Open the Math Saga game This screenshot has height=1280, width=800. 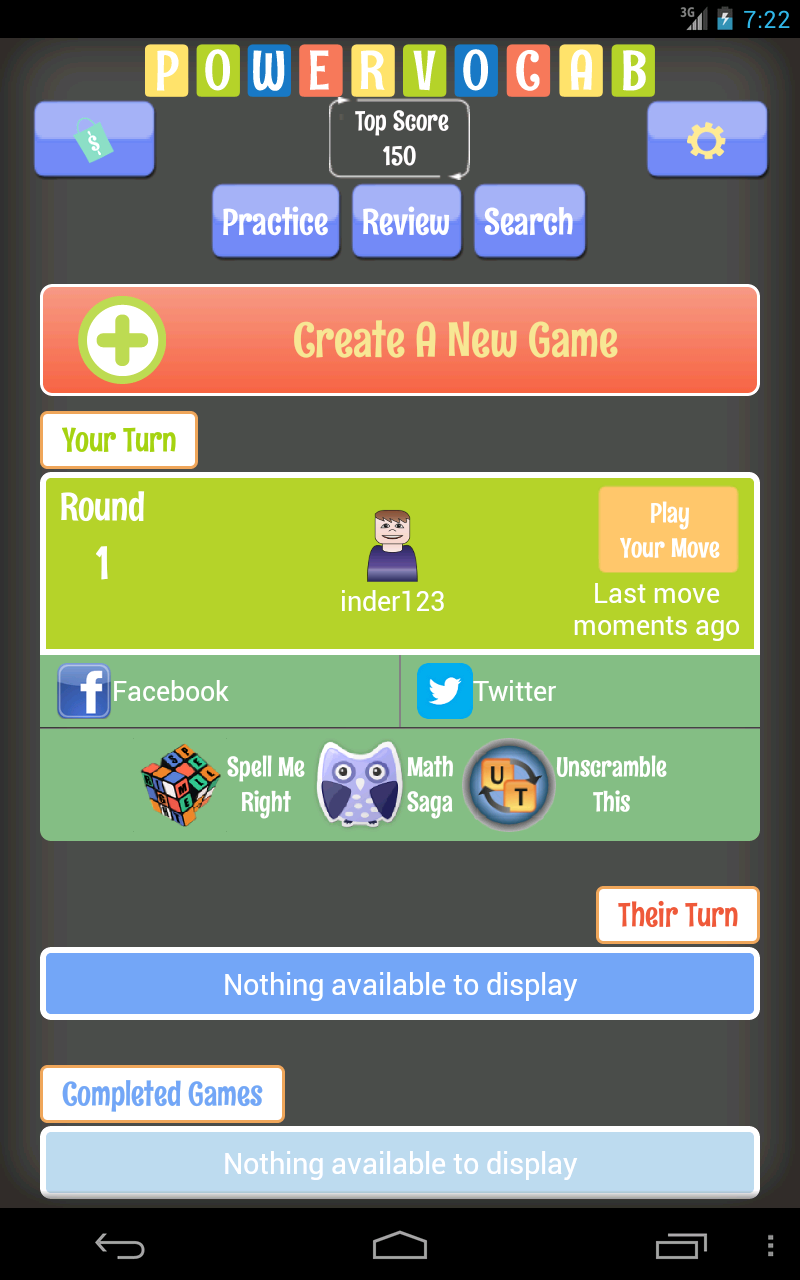point(385,784)
